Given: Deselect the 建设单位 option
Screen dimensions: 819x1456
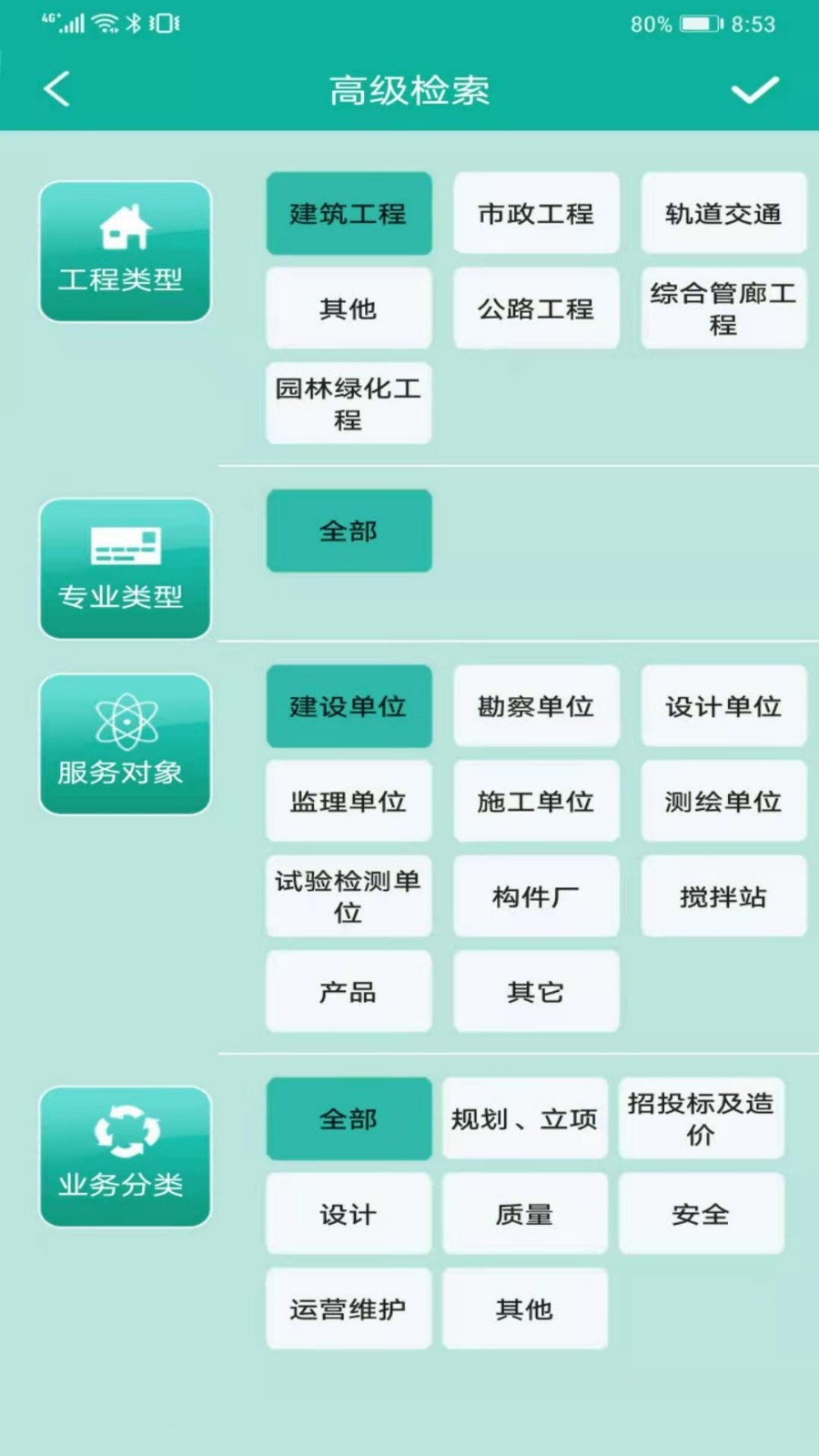Looking at the screenshot, I should tap(349, 706).
